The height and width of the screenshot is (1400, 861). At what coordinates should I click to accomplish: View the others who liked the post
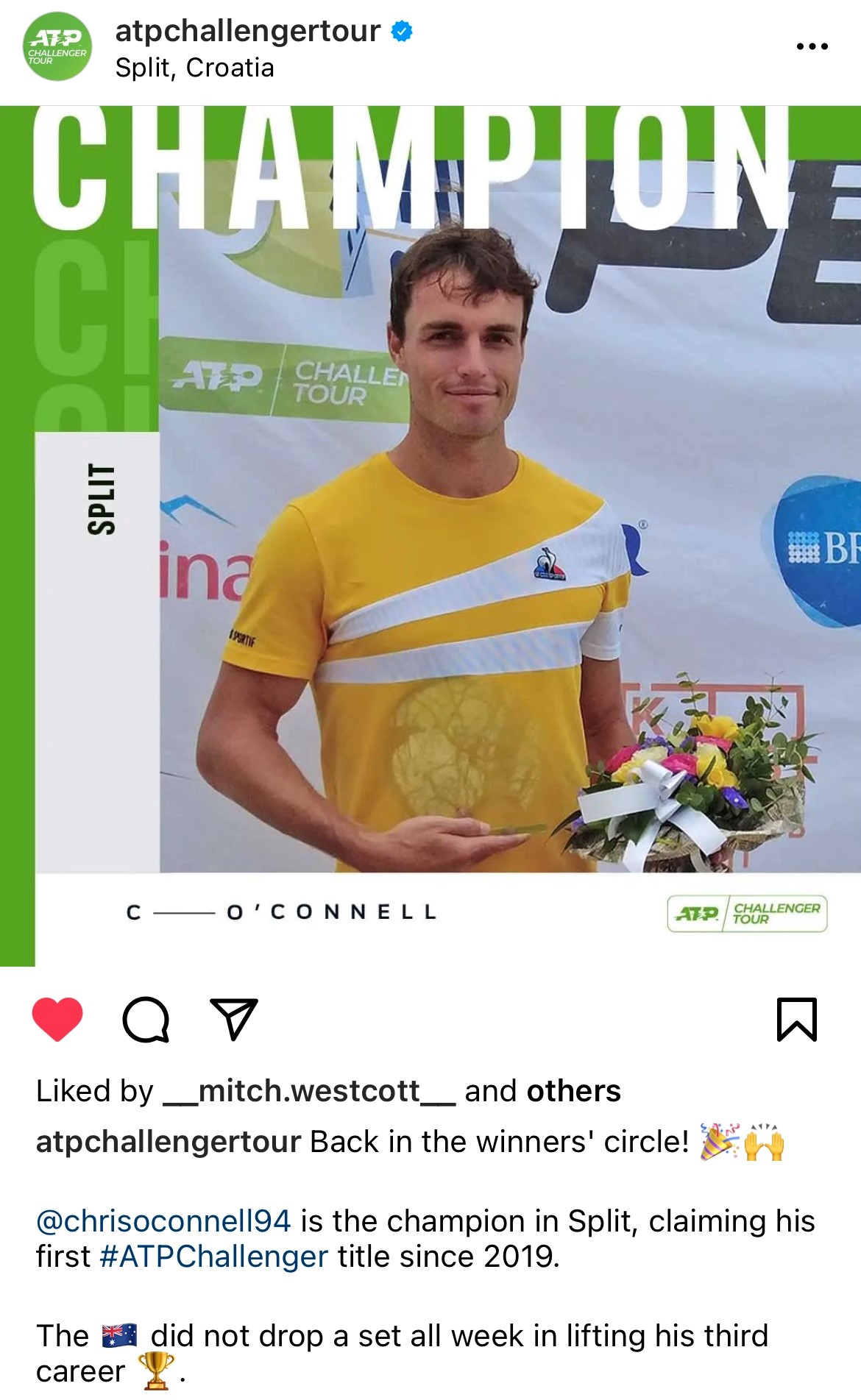click(x=573, y=1090)
